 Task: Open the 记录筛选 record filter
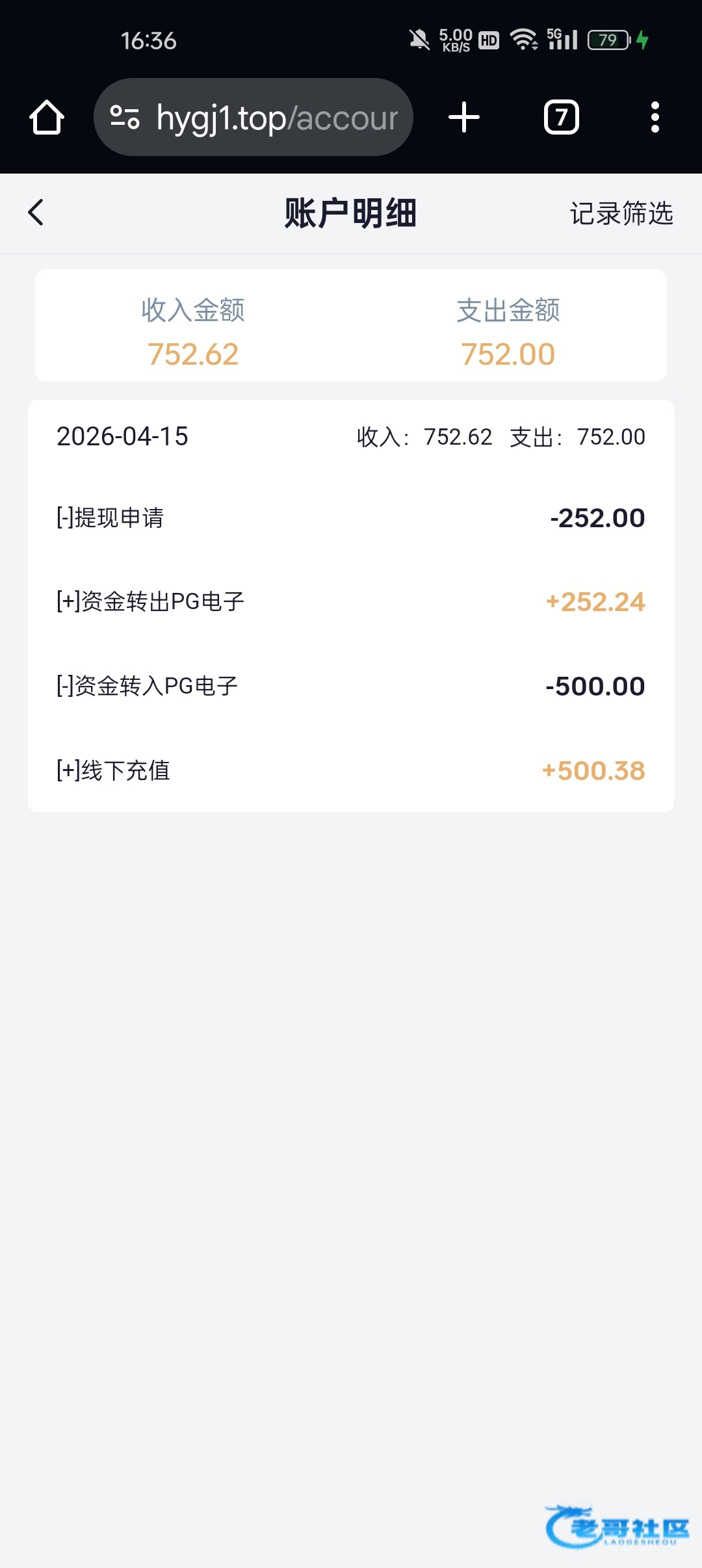pos(621,213)
